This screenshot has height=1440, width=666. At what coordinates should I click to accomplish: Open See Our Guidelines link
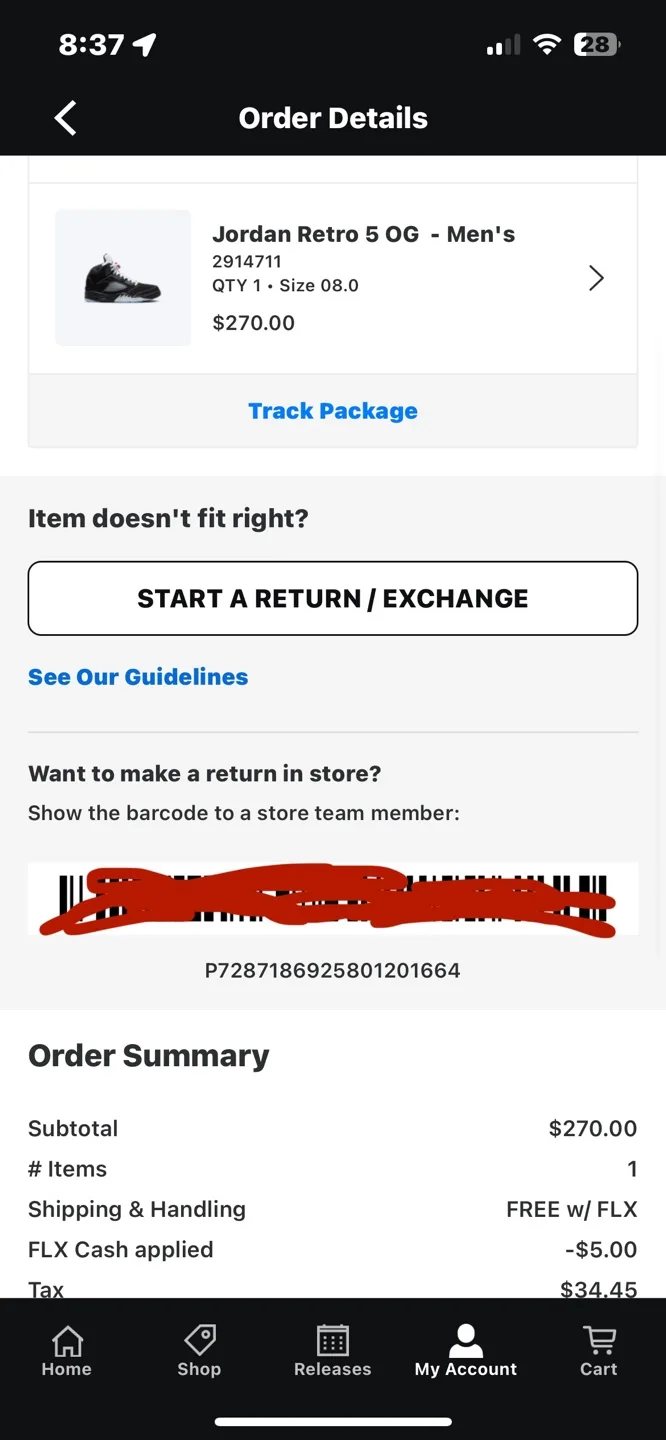click(x=138, y=677)
